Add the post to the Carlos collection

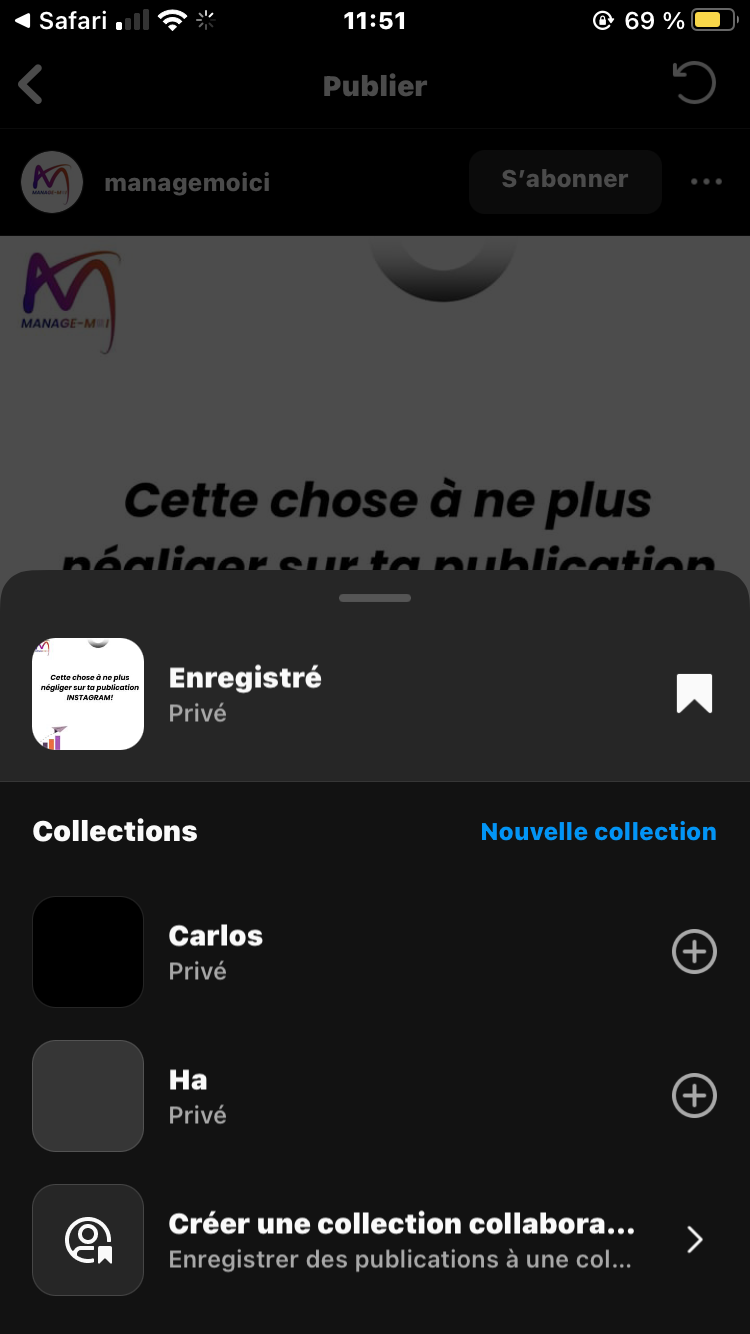click(x=694, y=952)
